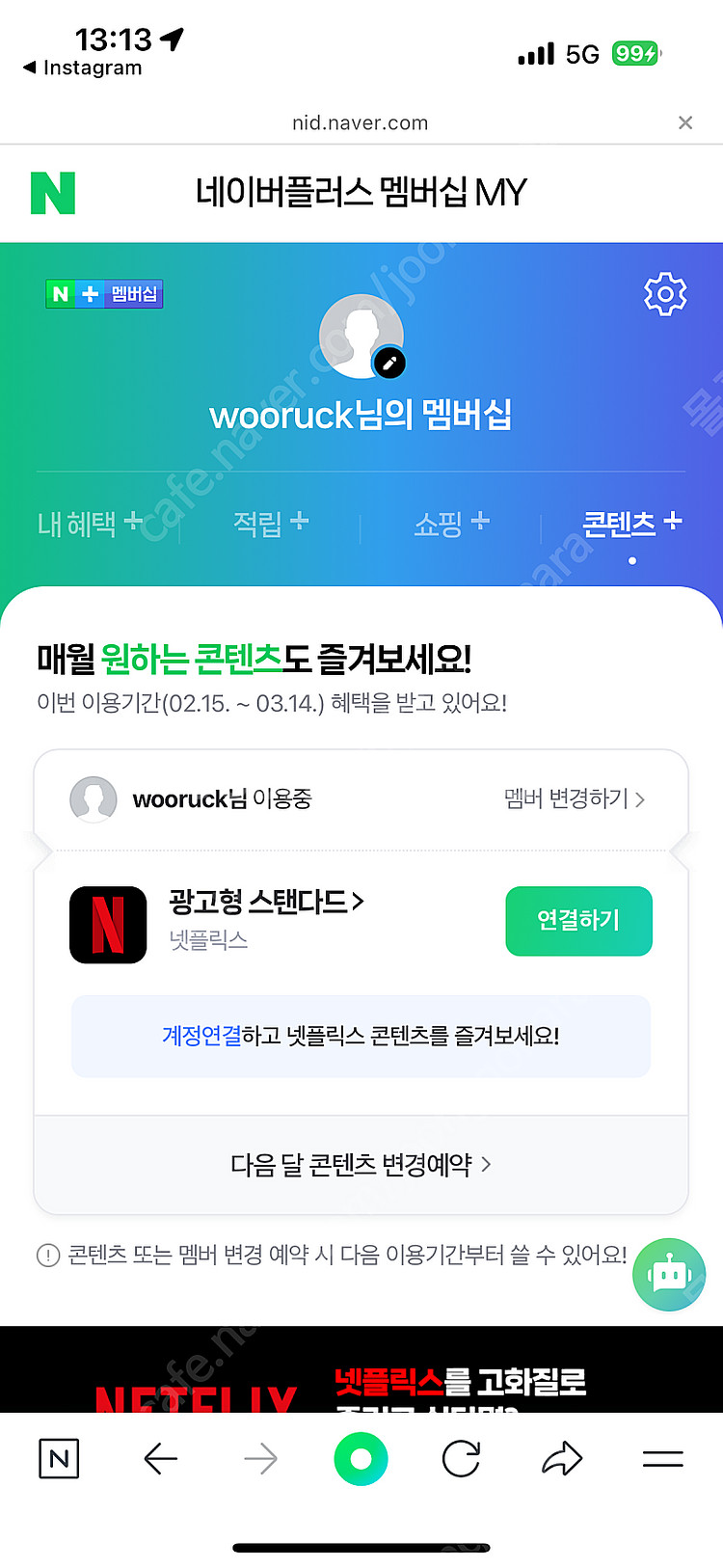Open 다음 달 콘텐츠 변경예약
Screen dimensions: 723x1568
click(361, 1164)
